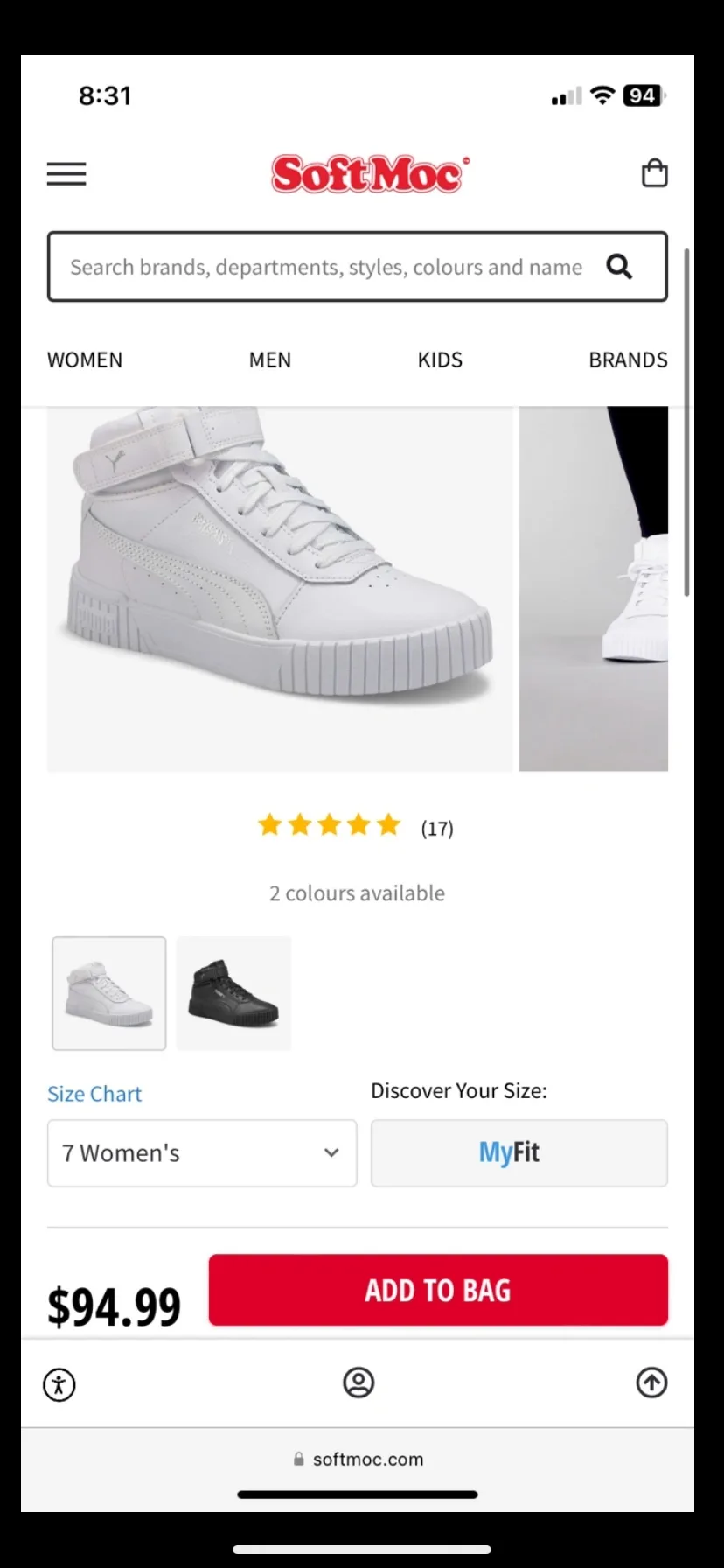Tap the accessibility icon in the bottom bar
The width and height of the screenshot is (724, 1568).
59,1383
